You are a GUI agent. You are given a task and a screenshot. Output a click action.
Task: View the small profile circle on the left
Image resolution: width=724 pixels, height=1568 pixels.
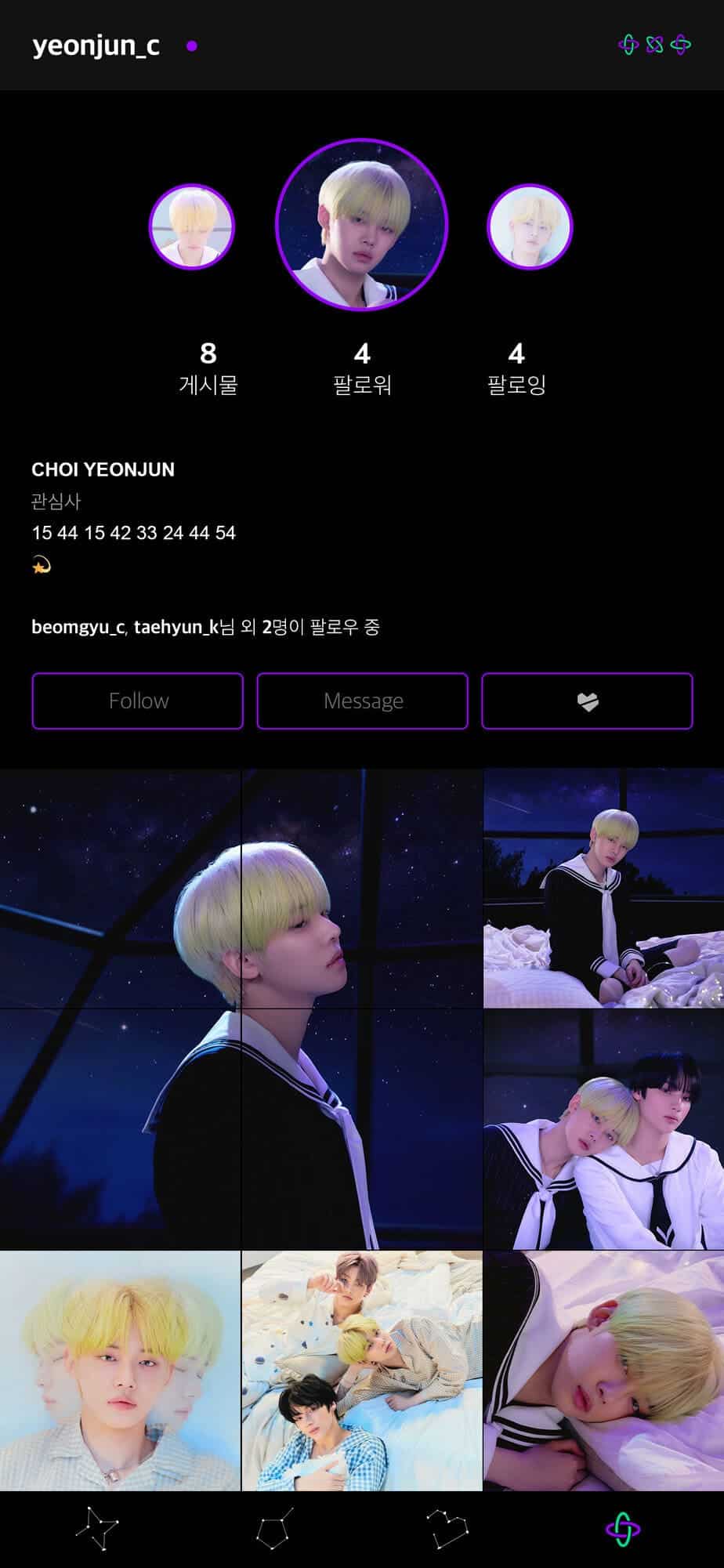tap(192, 226)
